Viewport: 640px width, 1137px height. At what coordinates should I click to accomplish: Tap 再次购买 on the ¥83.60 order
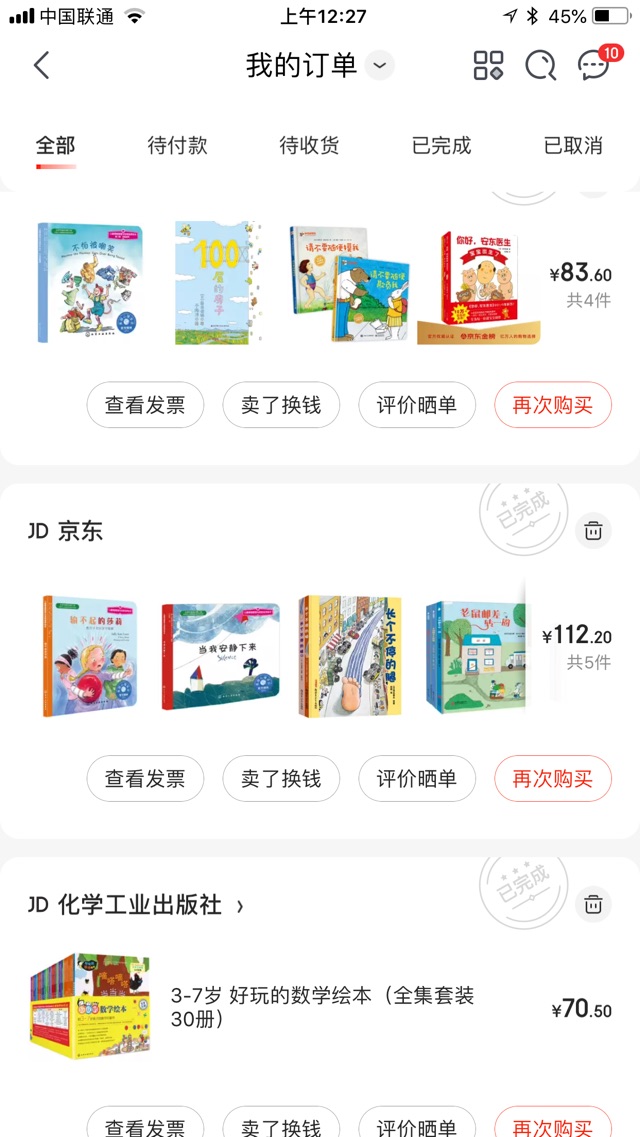point(552,405)
